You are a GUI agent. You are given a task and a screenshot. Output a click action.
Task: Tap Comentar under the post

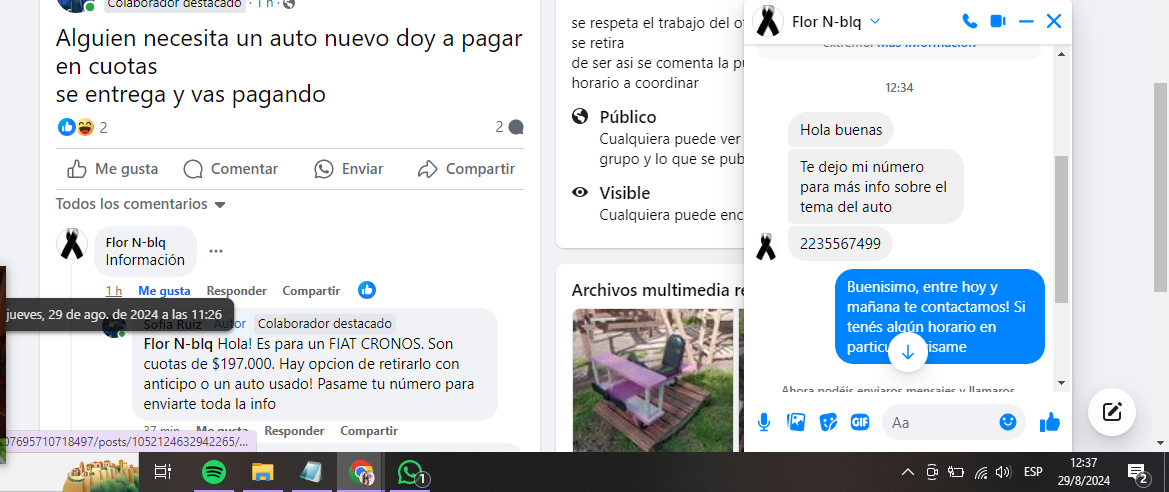(x=231, y=169)
